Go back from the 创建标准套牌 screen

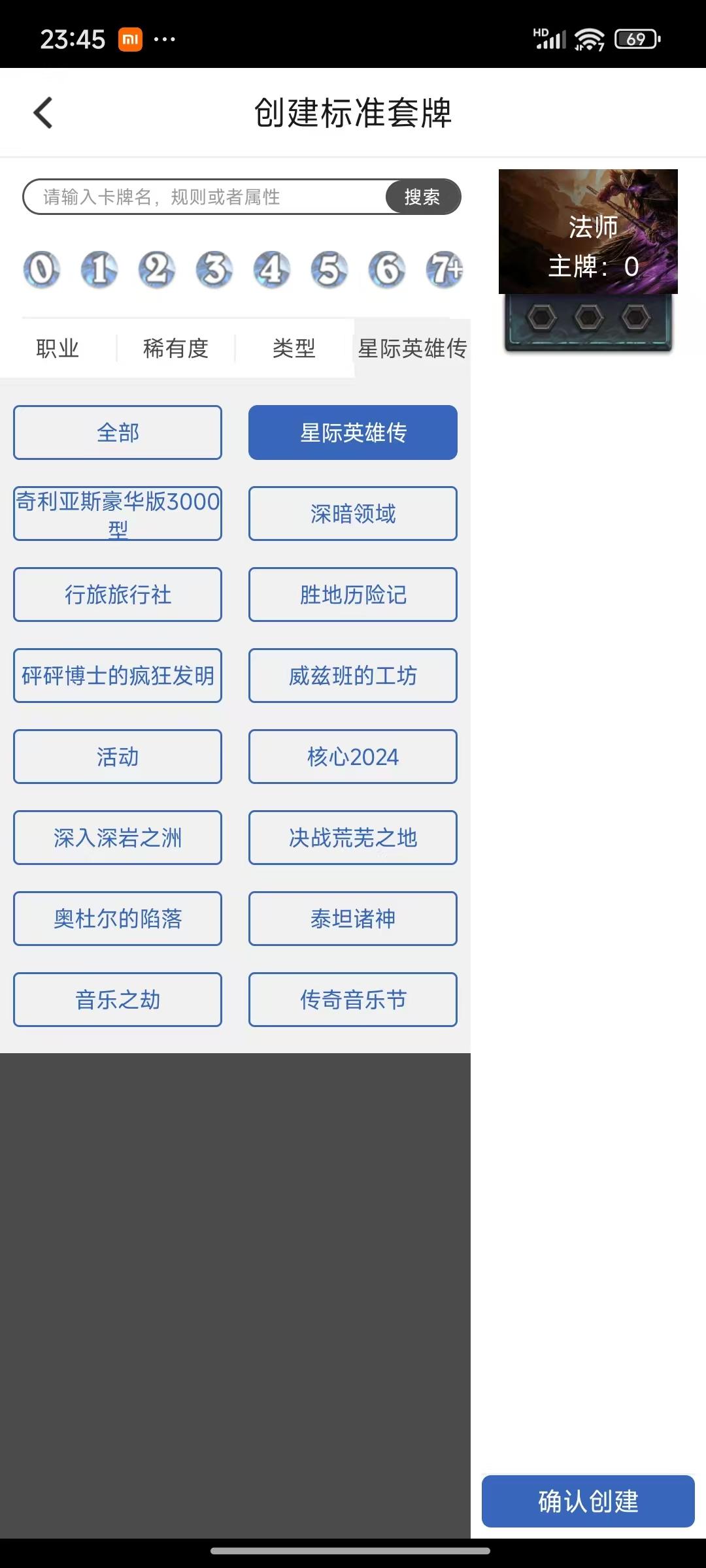43,112
